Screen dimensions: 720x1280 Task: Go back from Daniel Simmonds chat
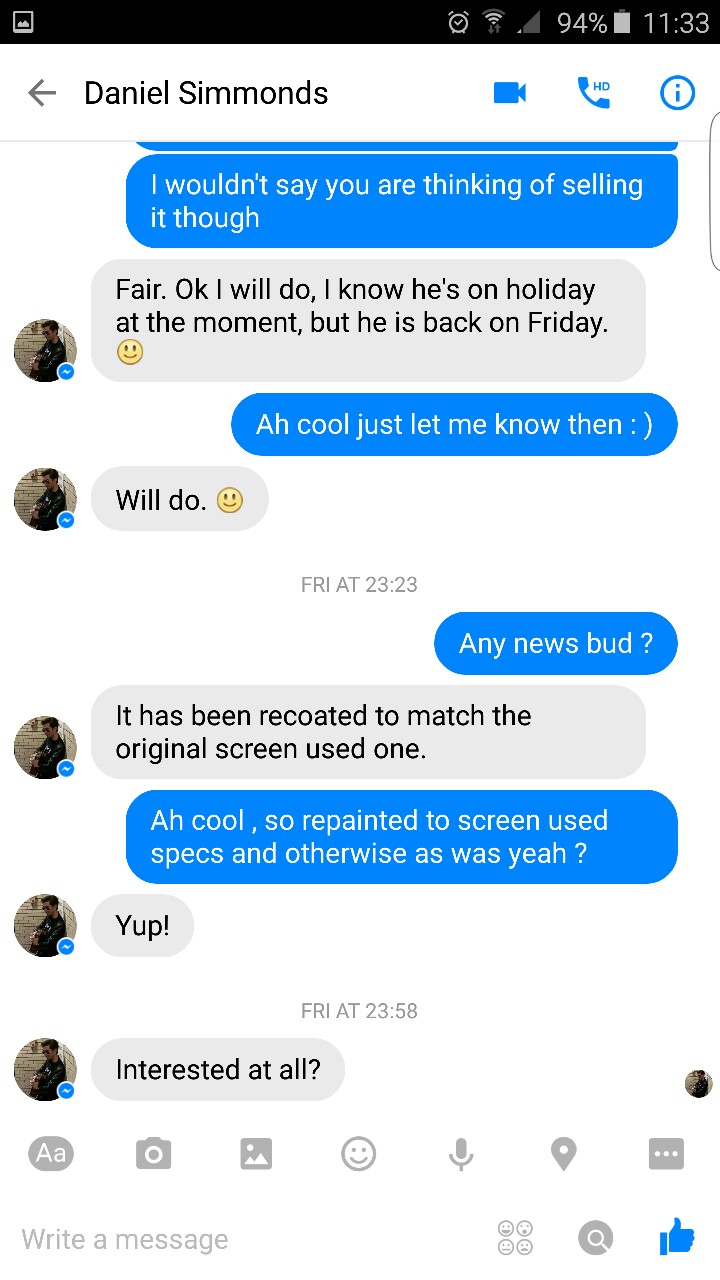(42, 93)
